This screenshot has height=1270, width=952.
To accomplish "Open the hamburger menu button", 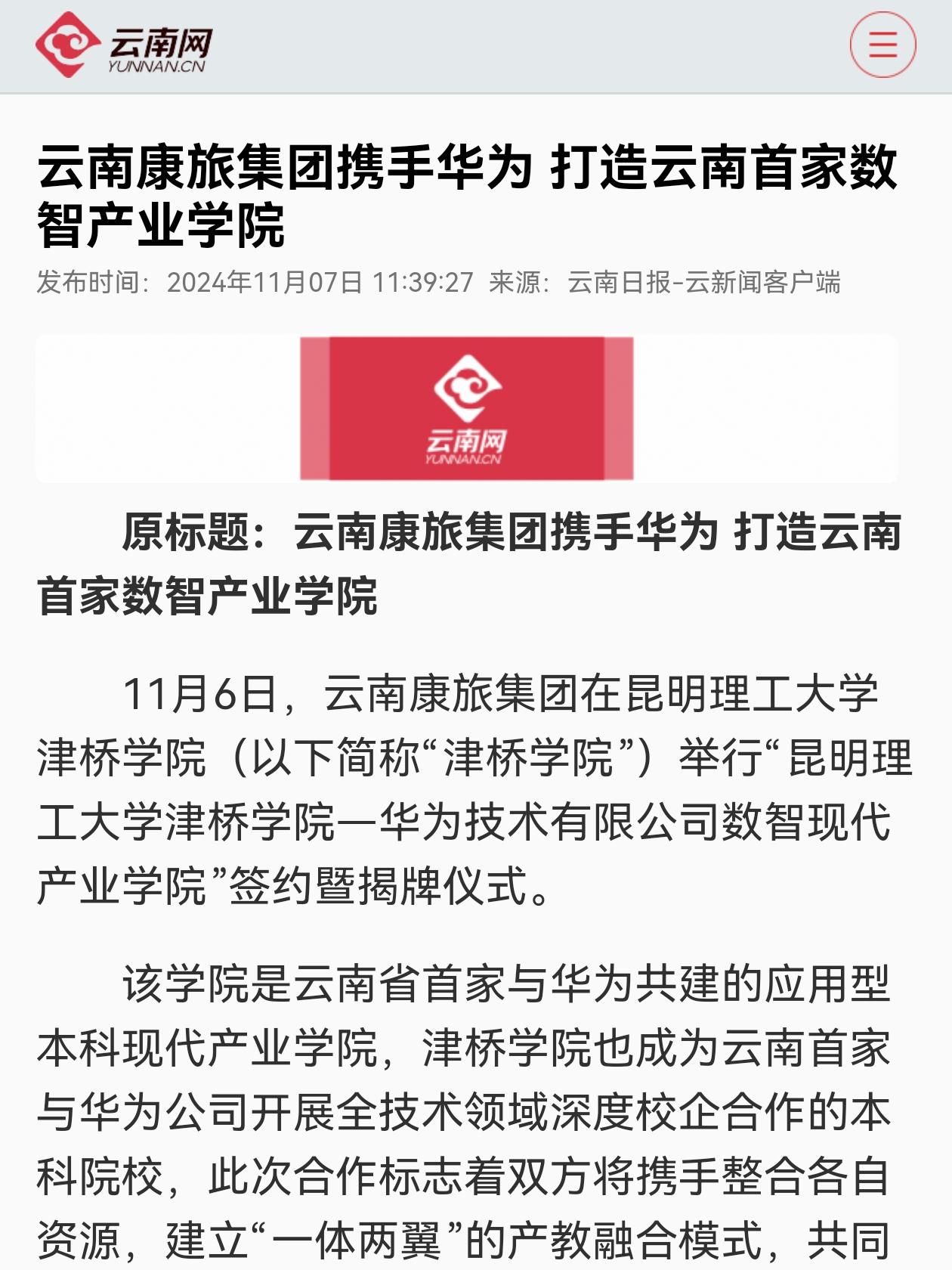I will click(882, 45).
